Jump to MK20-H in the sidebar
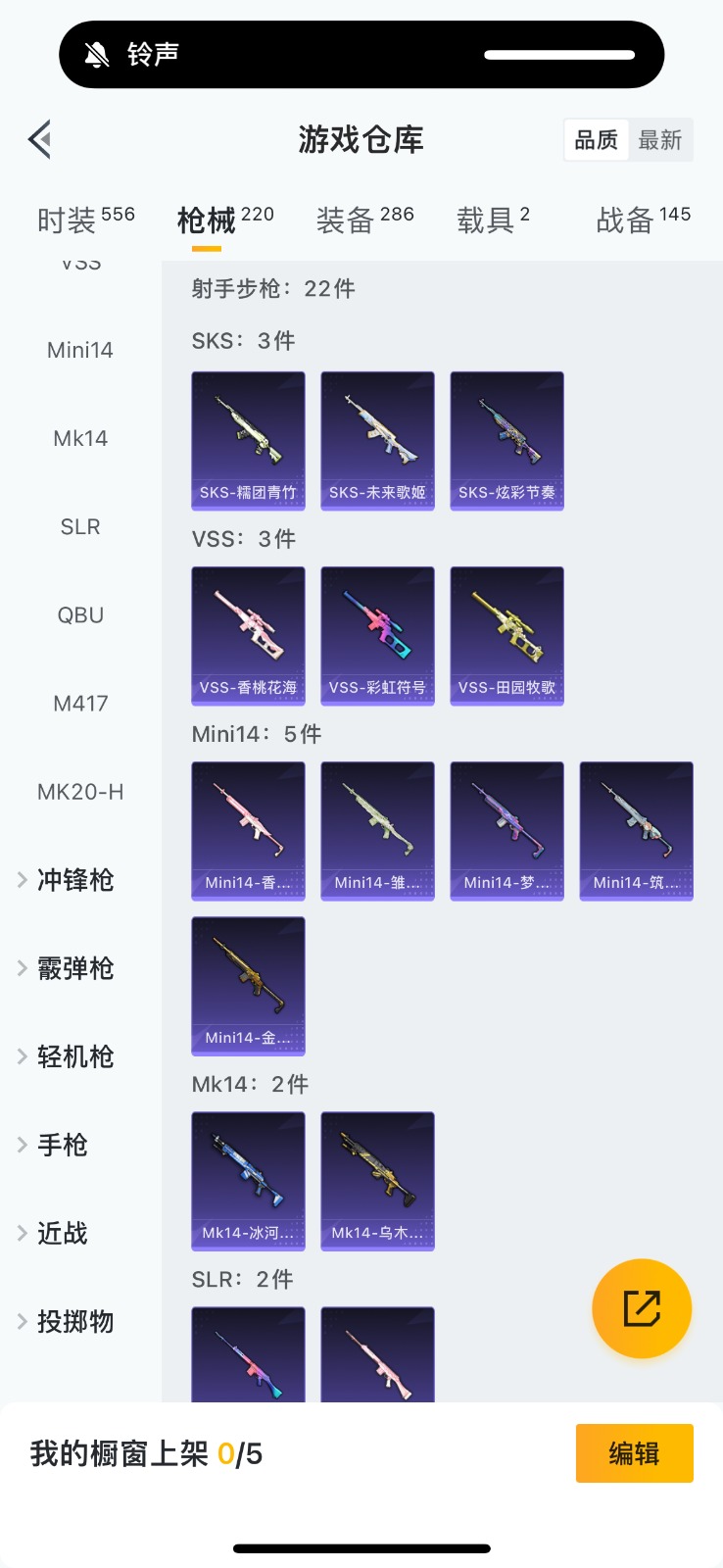The height and width of the screenshot is (1568, 723). pos(80,792)
